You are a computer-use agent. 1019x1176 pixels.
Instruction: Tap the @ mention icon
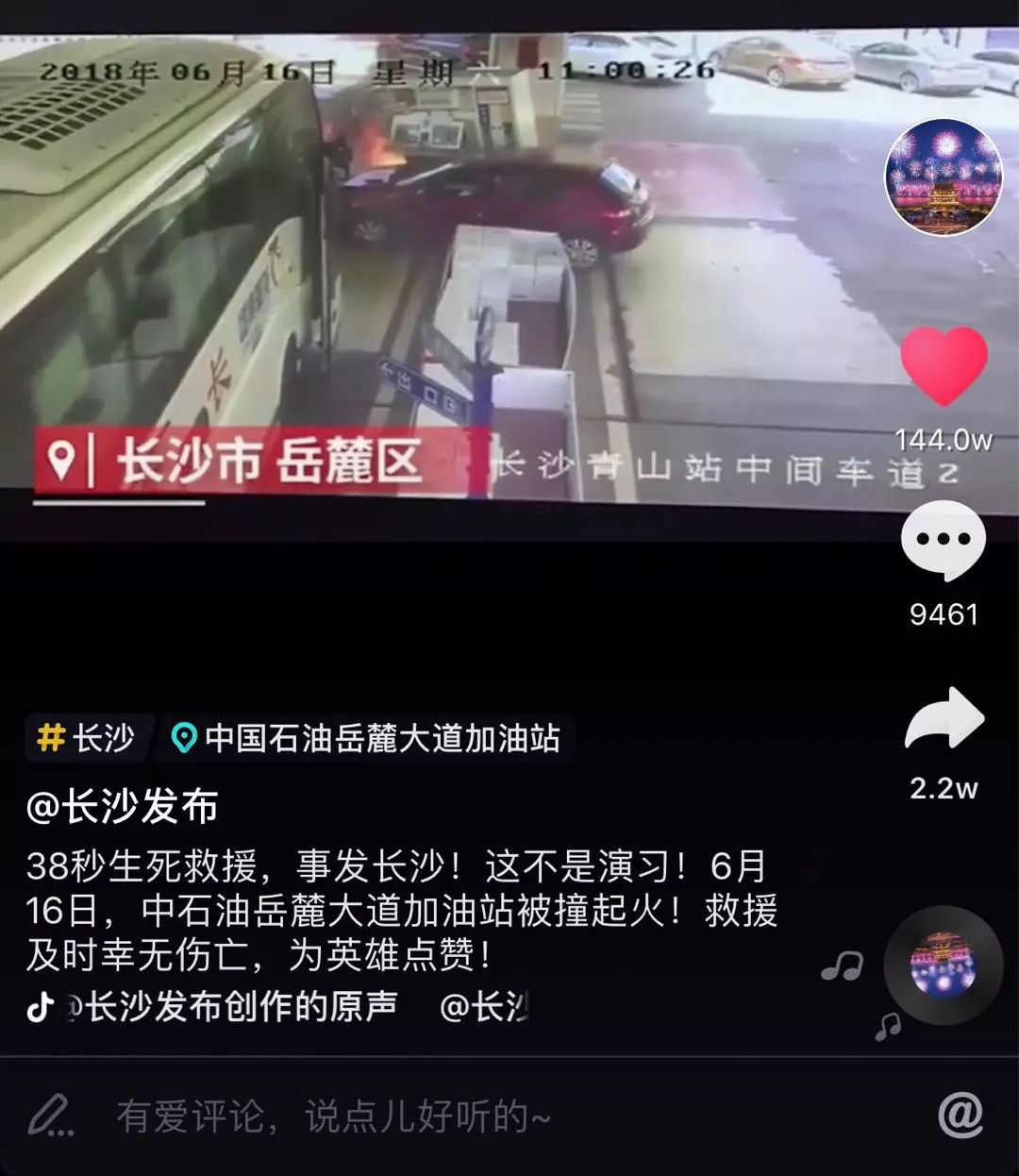point(961,1115)
